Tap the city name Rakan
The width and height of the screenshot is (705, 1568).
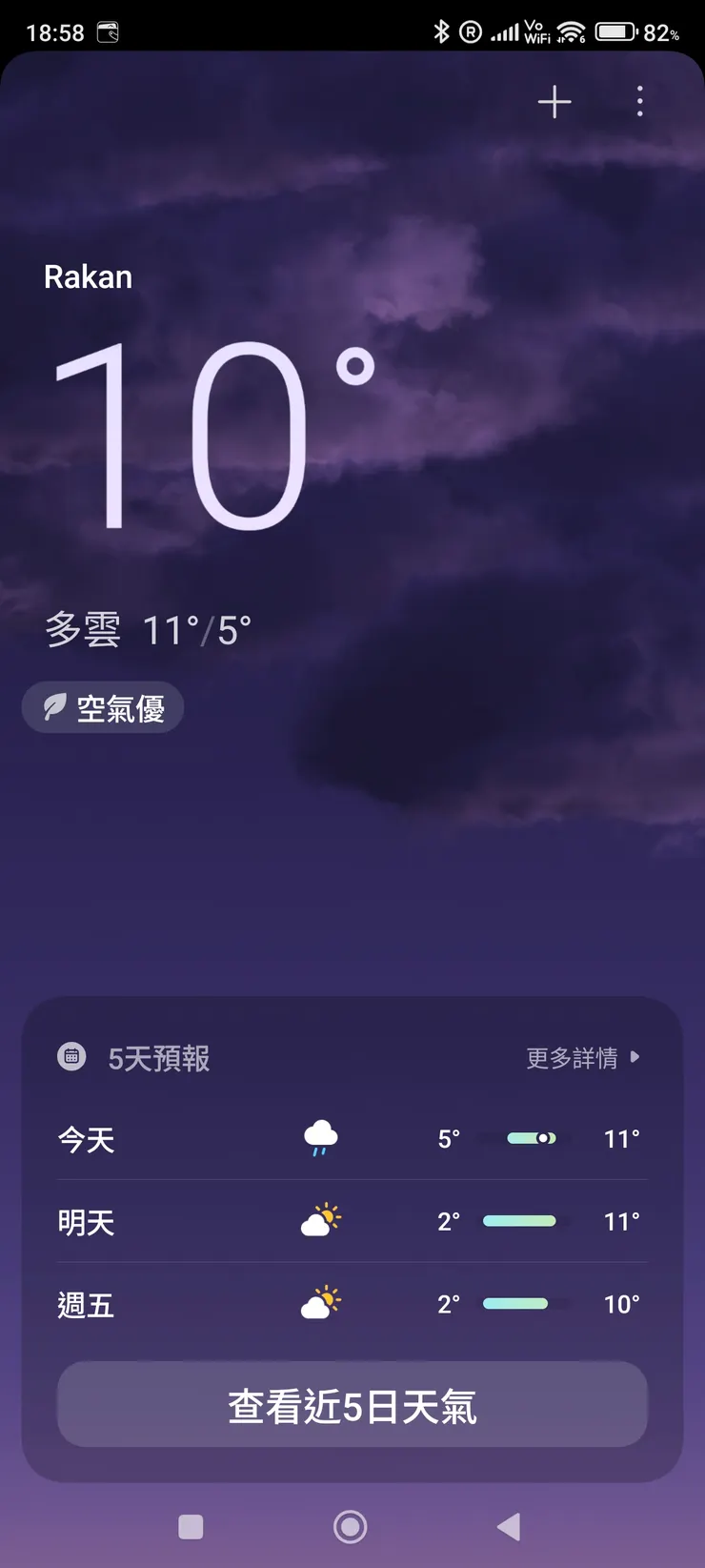88,277
